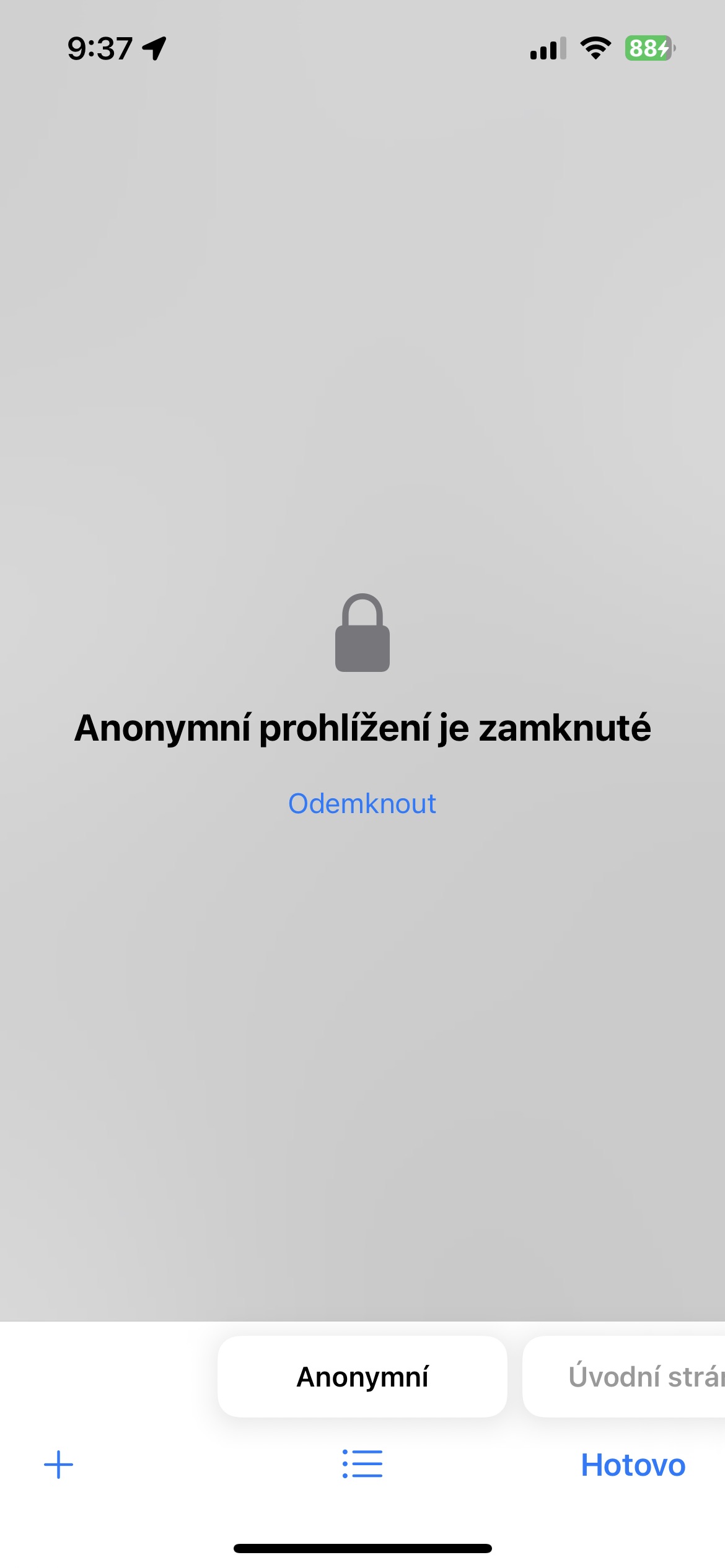Tap Odemknout to unlock private browsing
This screenshot has width=725, height=1568.
[x=362, y=804]
